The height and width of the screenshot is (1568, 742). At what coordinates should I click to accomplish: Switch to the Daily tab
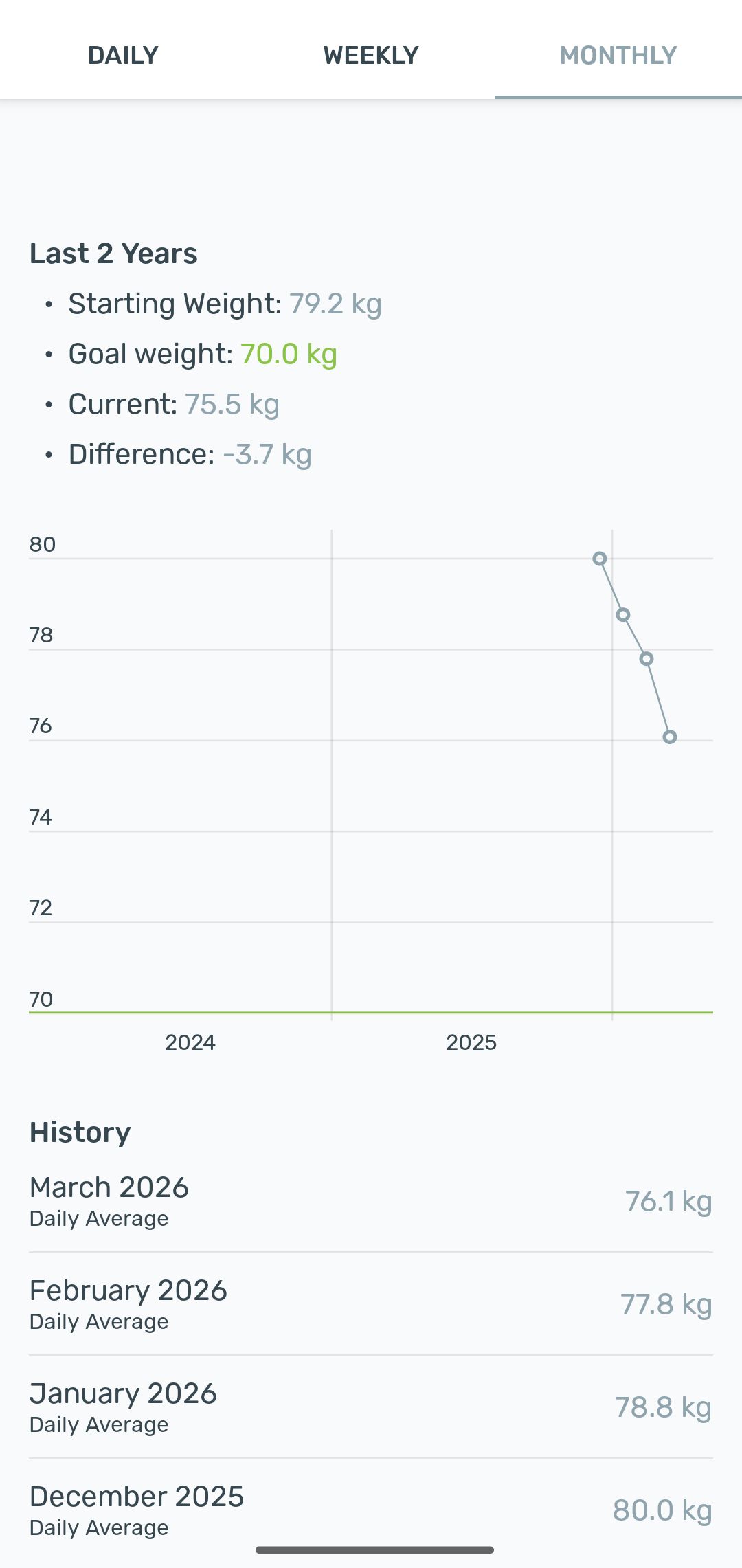click(123, 55)
